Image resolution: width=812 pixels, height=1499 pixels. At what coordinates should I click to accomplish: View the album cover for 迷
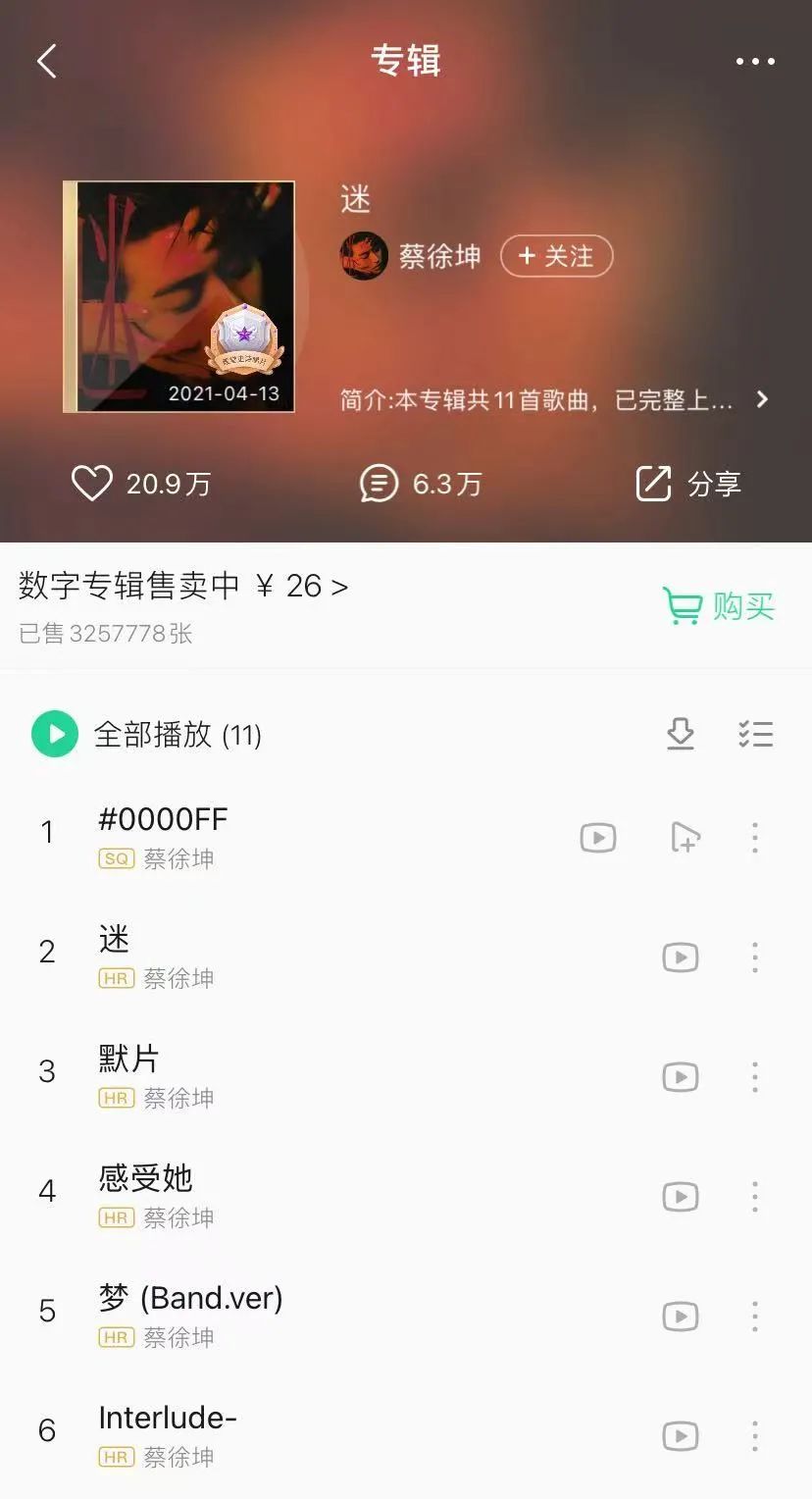click(178, 296)
